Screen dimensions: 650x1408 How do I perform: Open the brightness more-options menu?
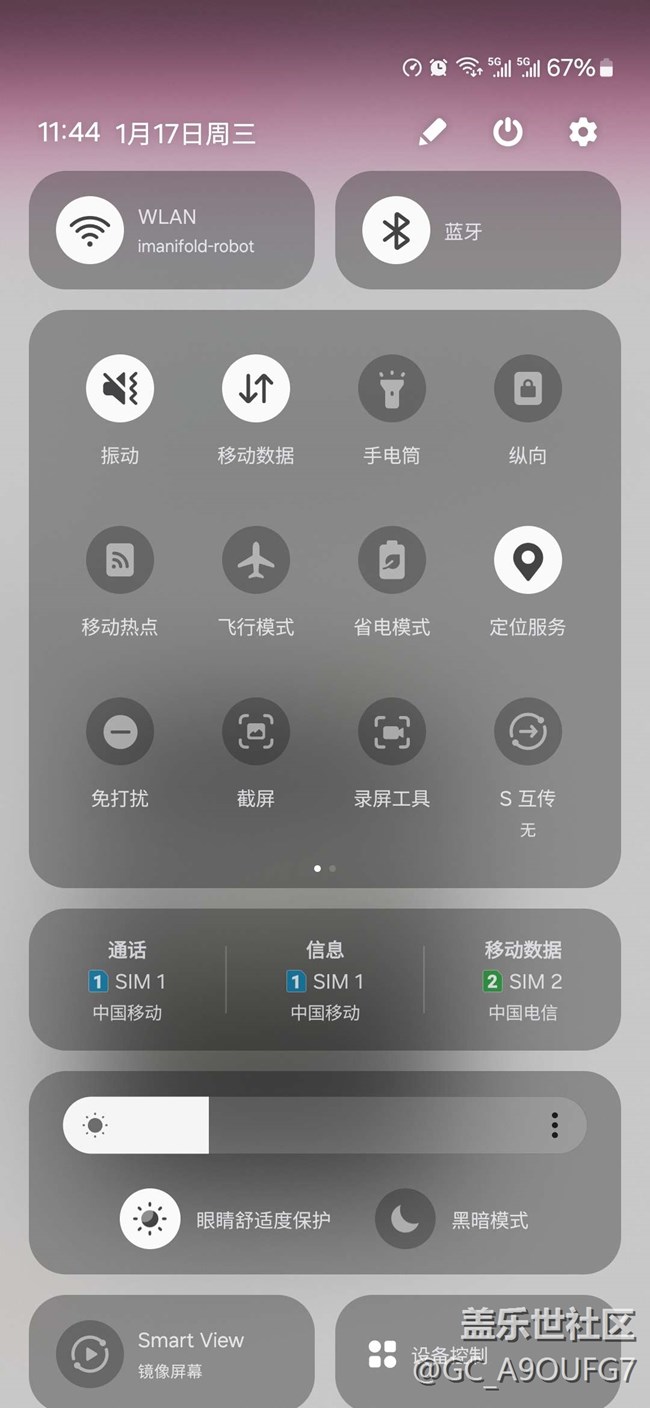554,1126
